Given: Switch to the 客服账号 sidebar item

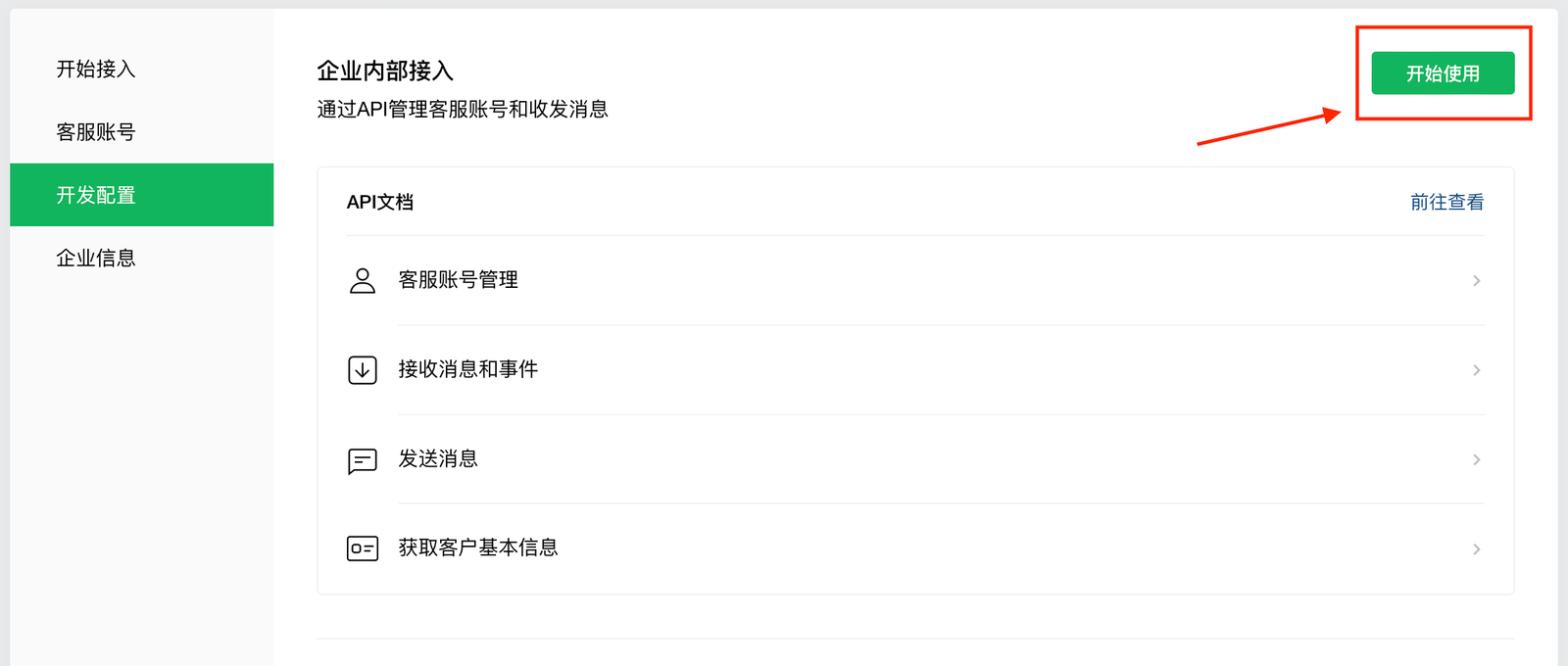Looking at the screenshot, I should [96, 132].
